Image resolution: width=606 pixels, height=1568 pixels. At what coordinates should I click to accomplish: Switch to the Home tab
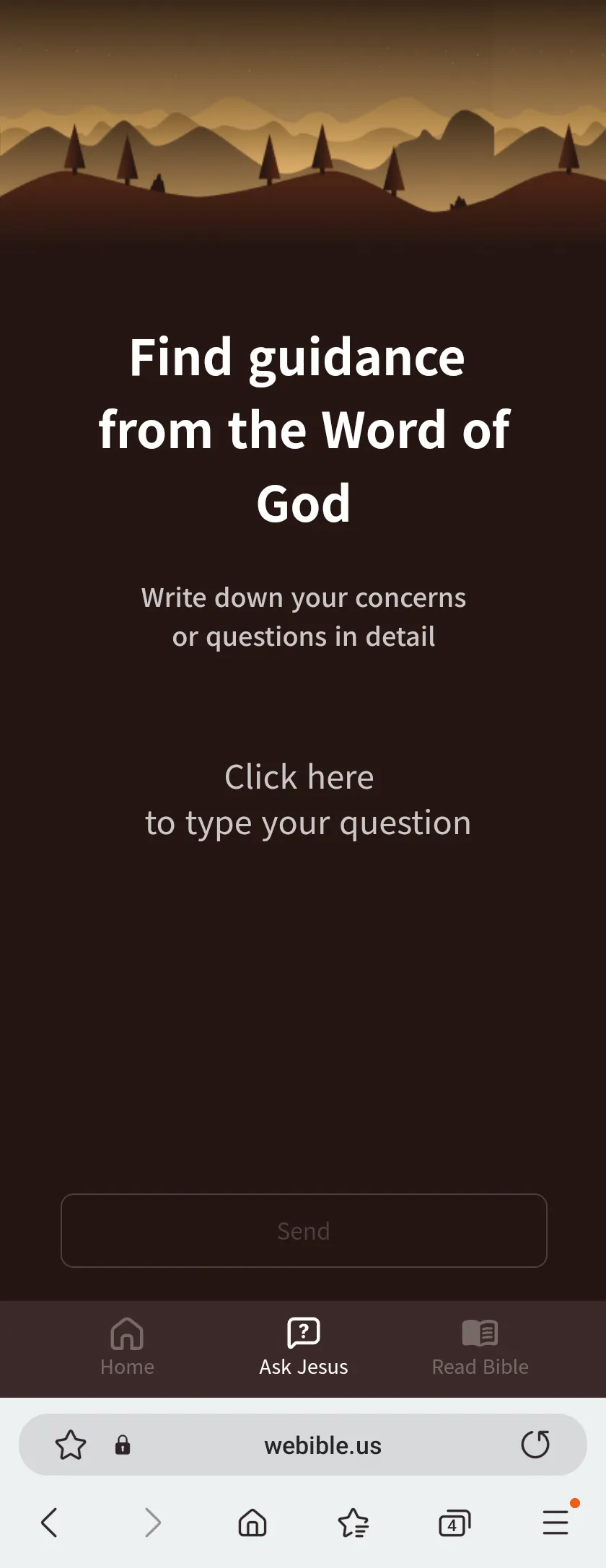[x=127, y=1346]
